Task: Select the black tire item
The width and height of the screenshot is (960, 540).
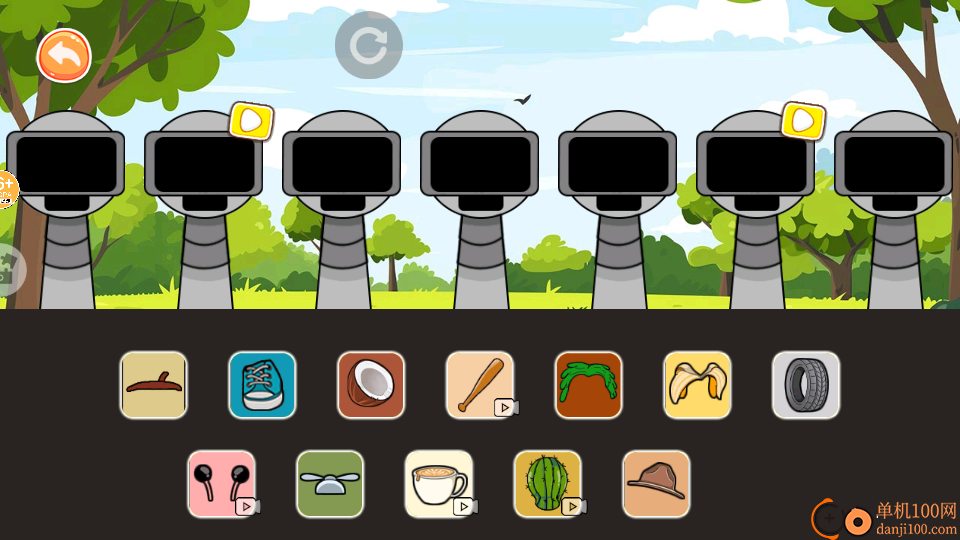Action: click(x=805, y=385)
